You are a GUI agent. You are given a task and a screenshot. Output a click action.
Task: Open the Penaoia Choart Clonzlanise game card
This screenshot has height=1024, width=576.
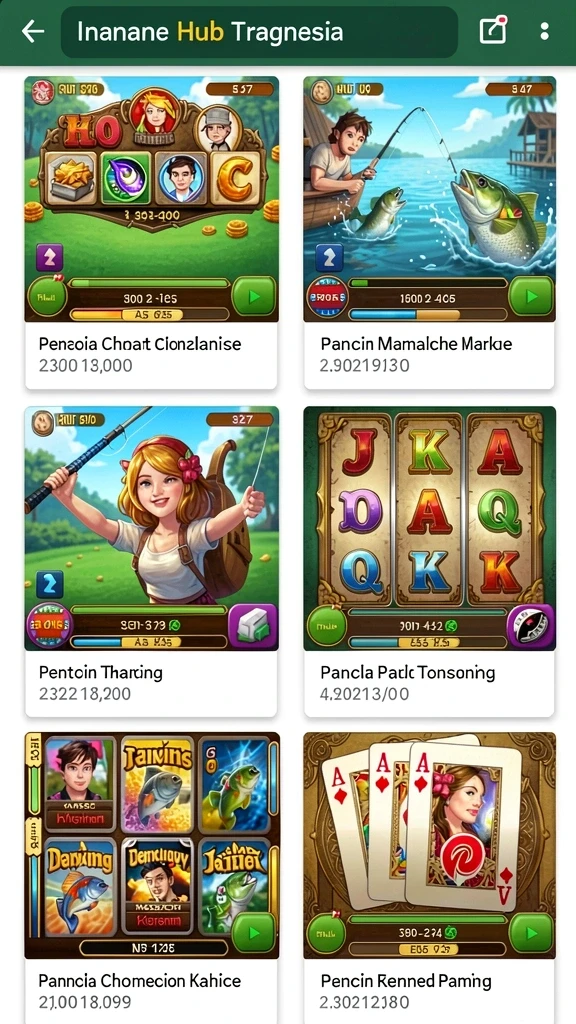[x=152, y=232]
